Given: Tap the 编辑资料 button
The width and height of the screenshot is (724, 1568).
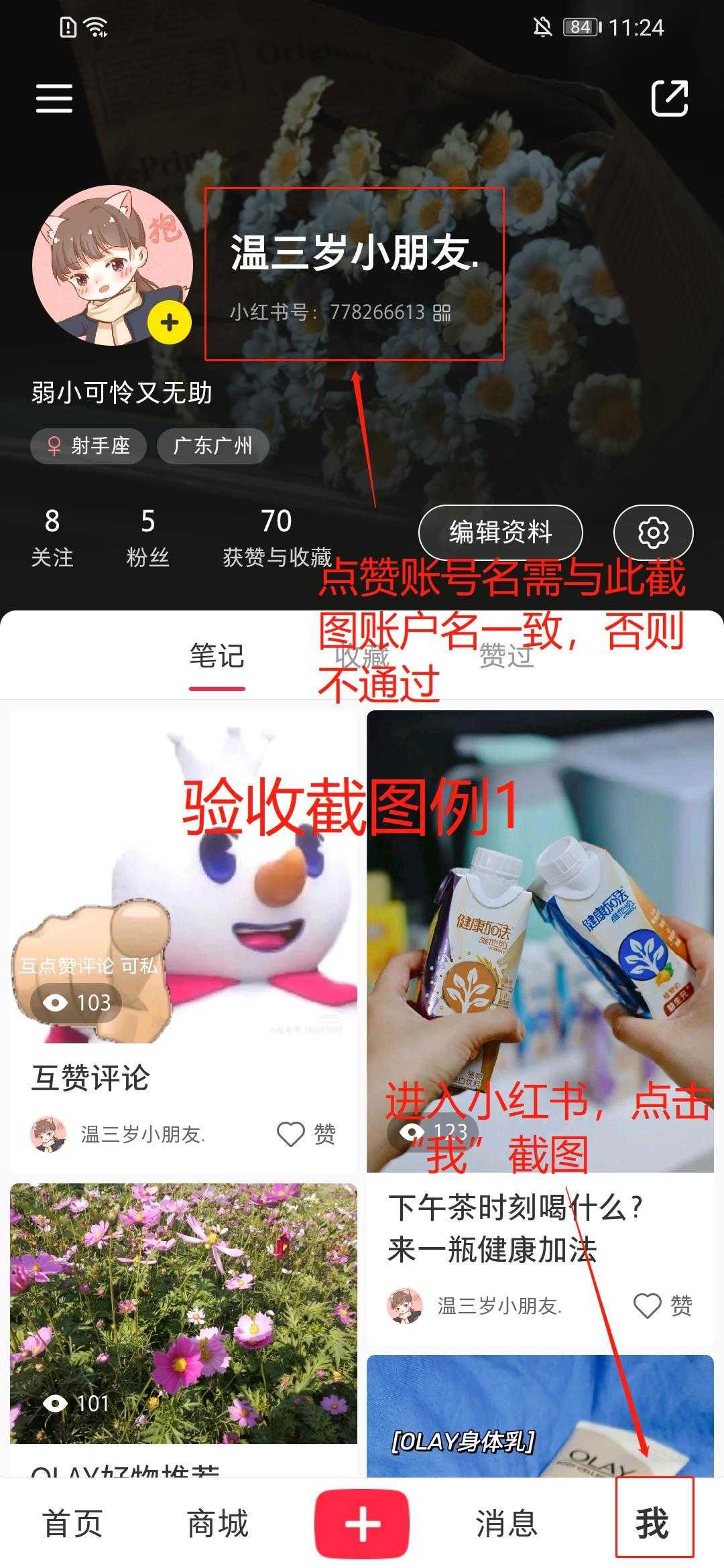Looking at the screenshot, I should [500, 533].
